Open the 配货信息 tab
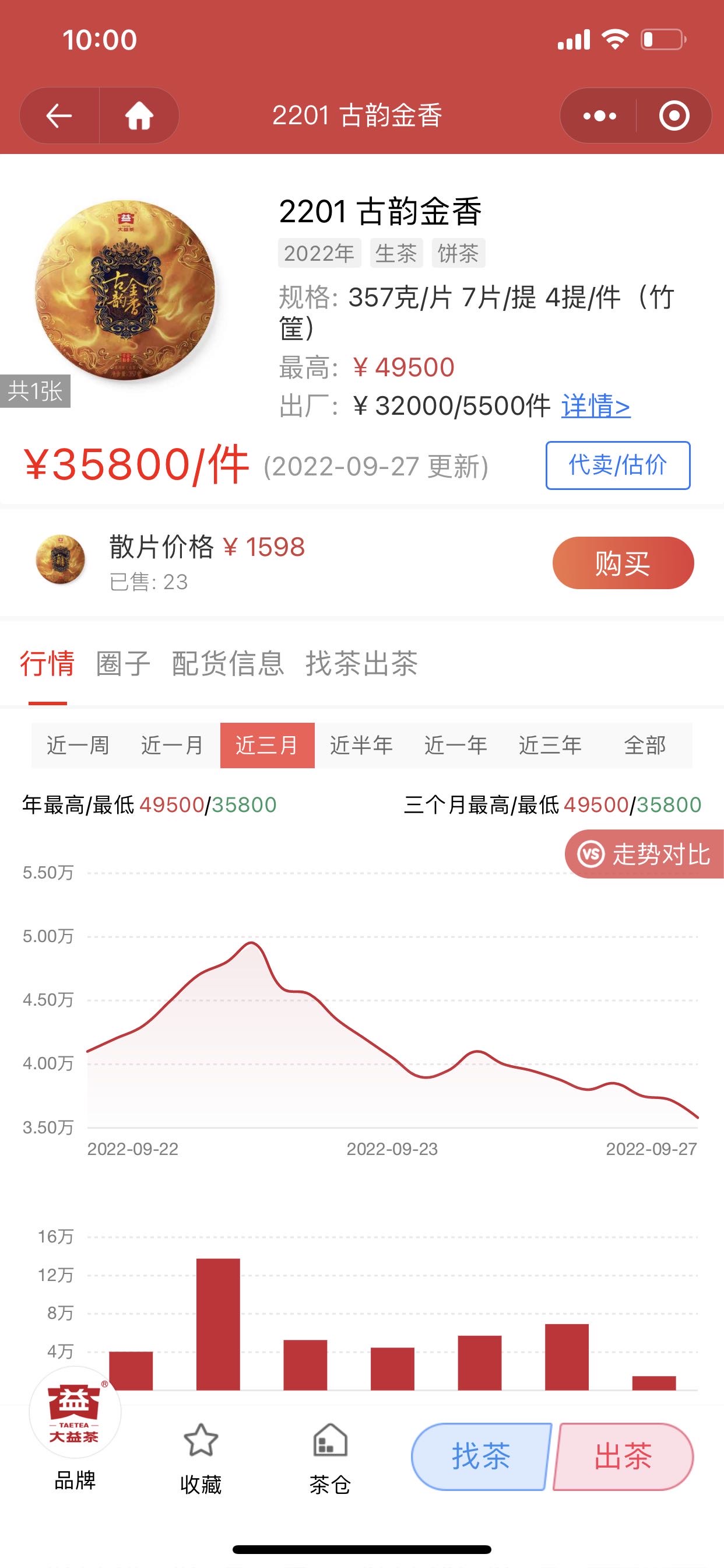Screen dimensions: 724x1568 [x=228, y=663]
